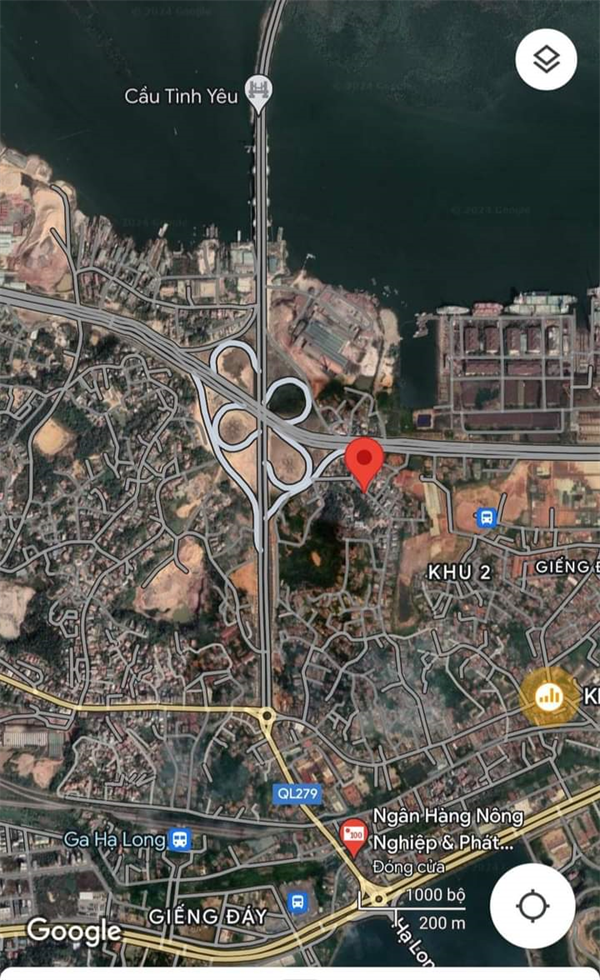The image size is (600, 980).
Task: Center map on my location
Action: click(532, 906)
